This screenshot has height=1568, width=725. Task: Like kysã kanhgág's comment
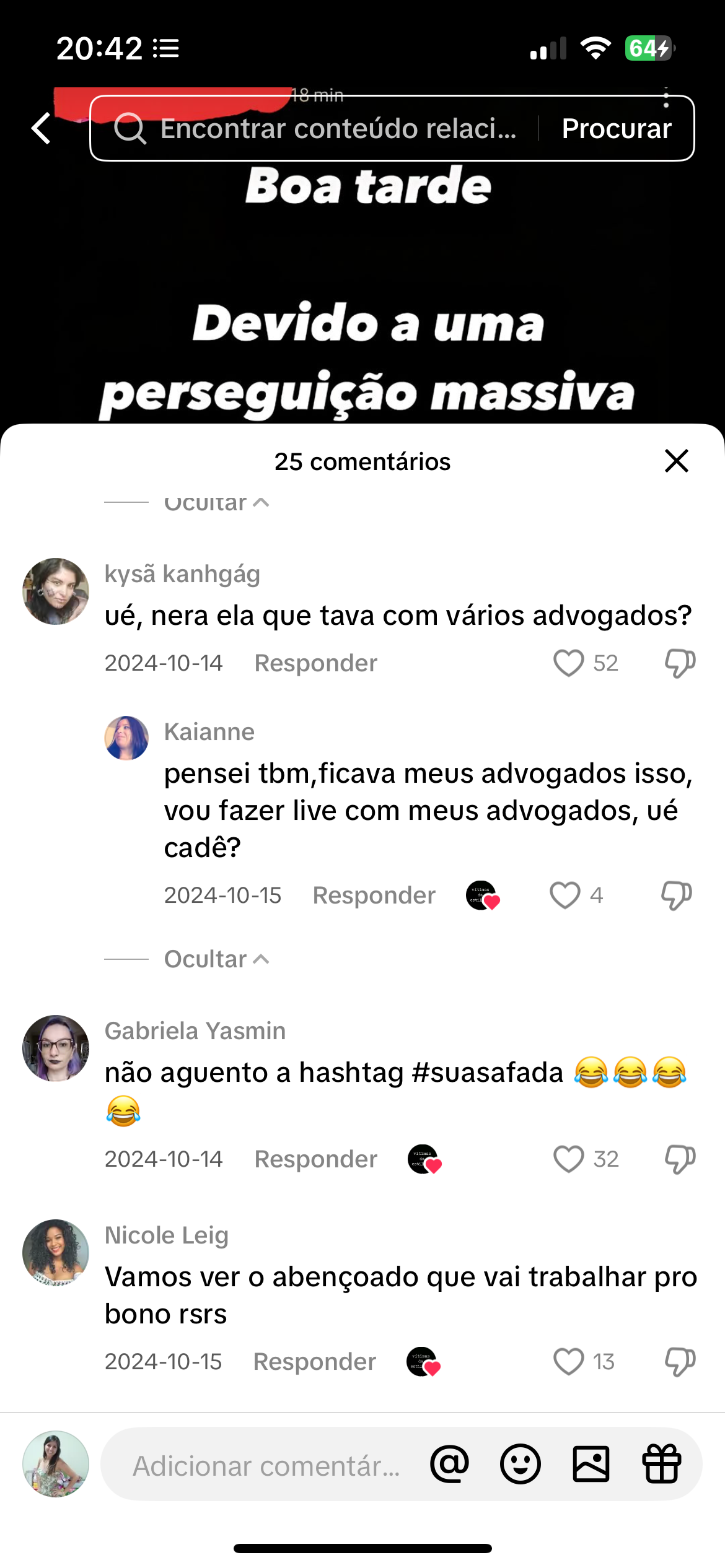(568, 663)
